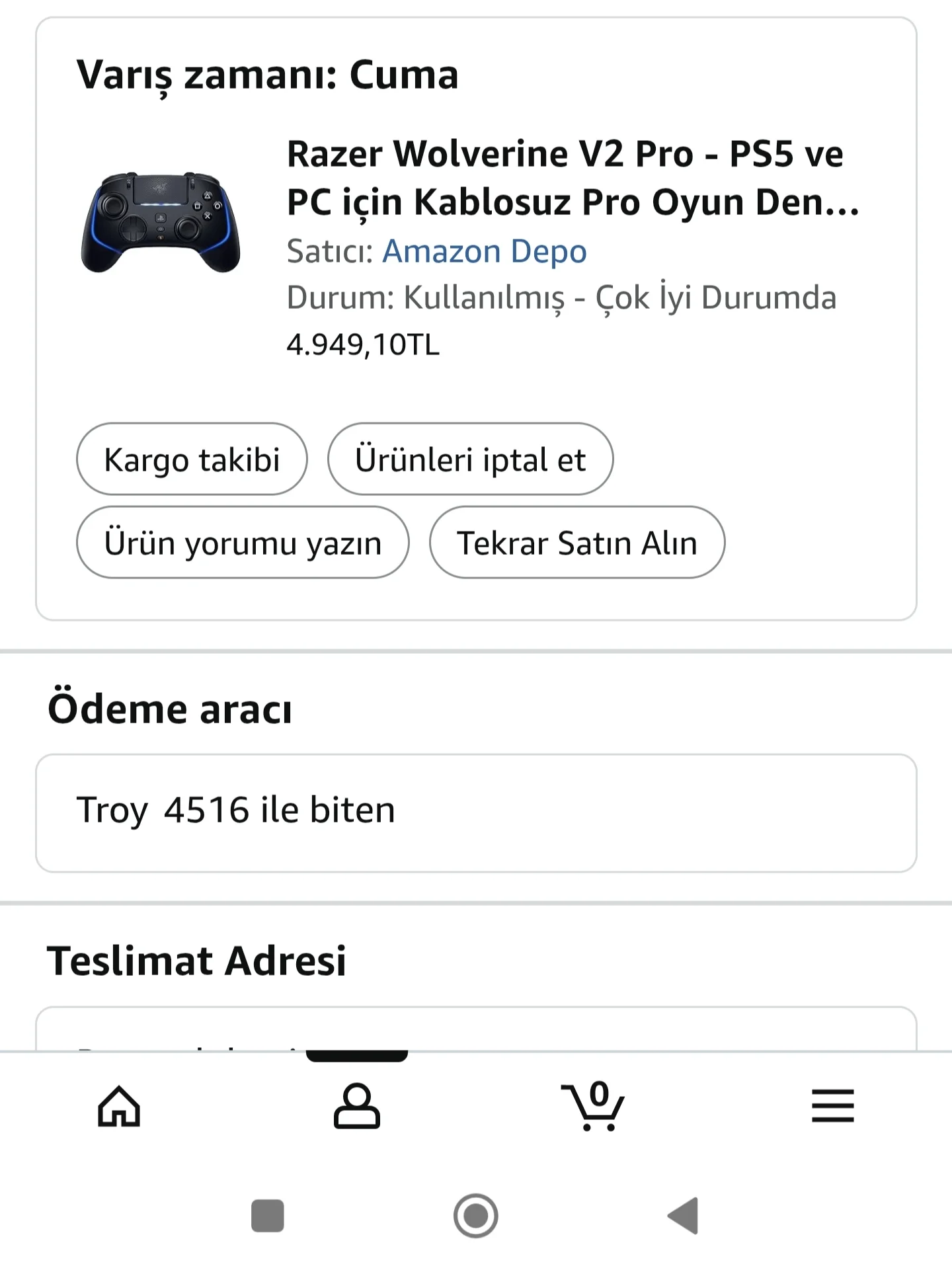The height and width of the screenshot is (1270, 952).
Task: Select Tekrar Satın Alın to reorder
Action: [576, 543]
